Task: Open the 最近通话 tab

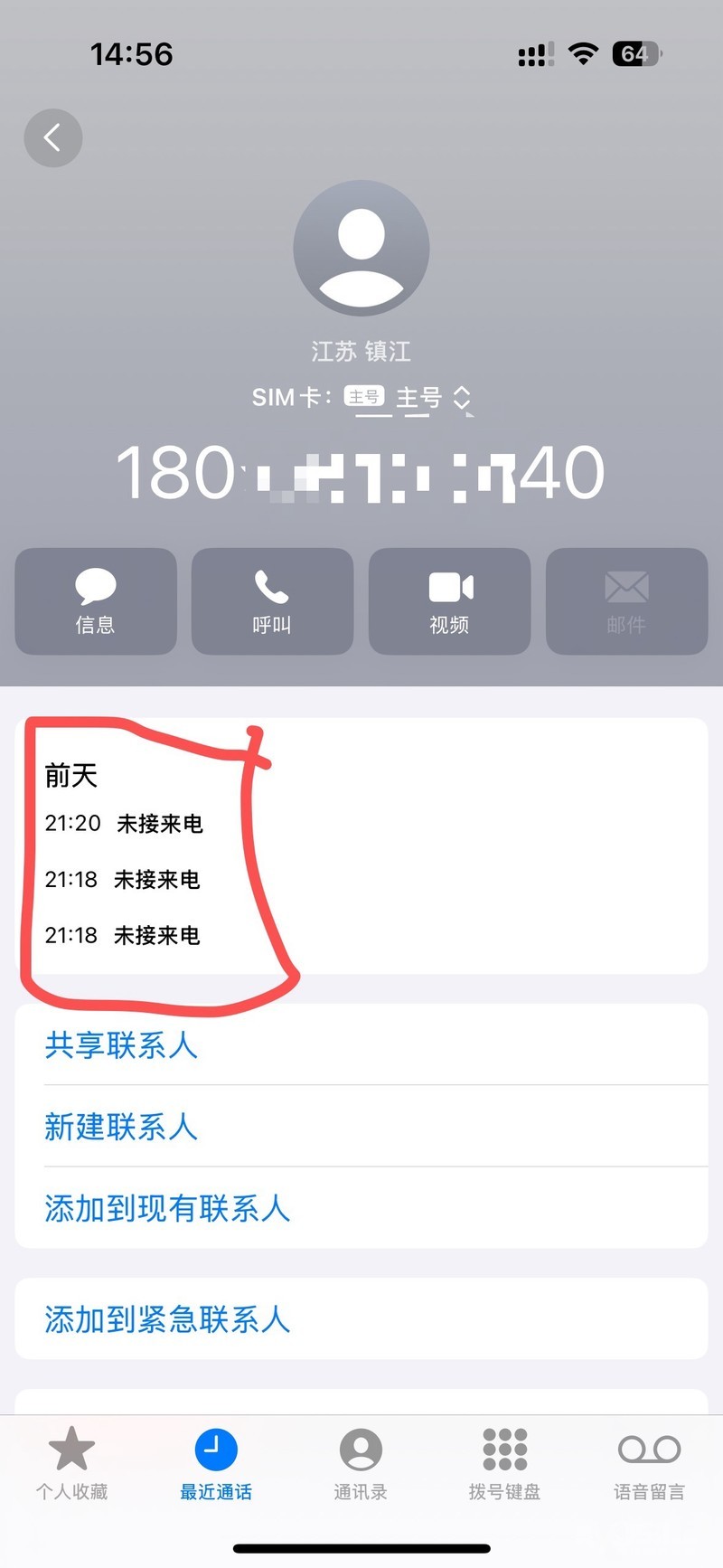Action: coord(216,1464)
